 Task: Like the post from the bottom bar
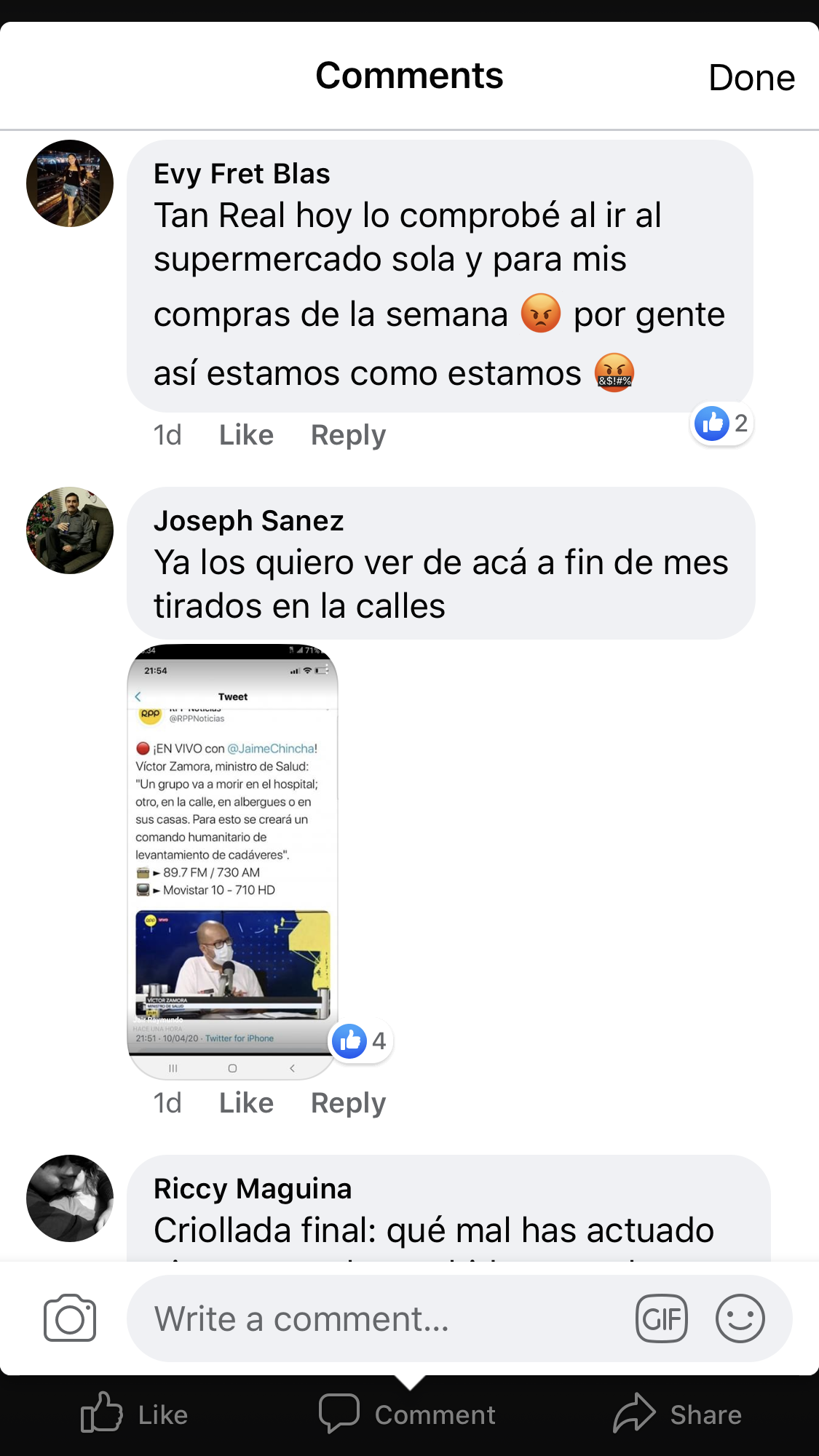[135, 1415]
